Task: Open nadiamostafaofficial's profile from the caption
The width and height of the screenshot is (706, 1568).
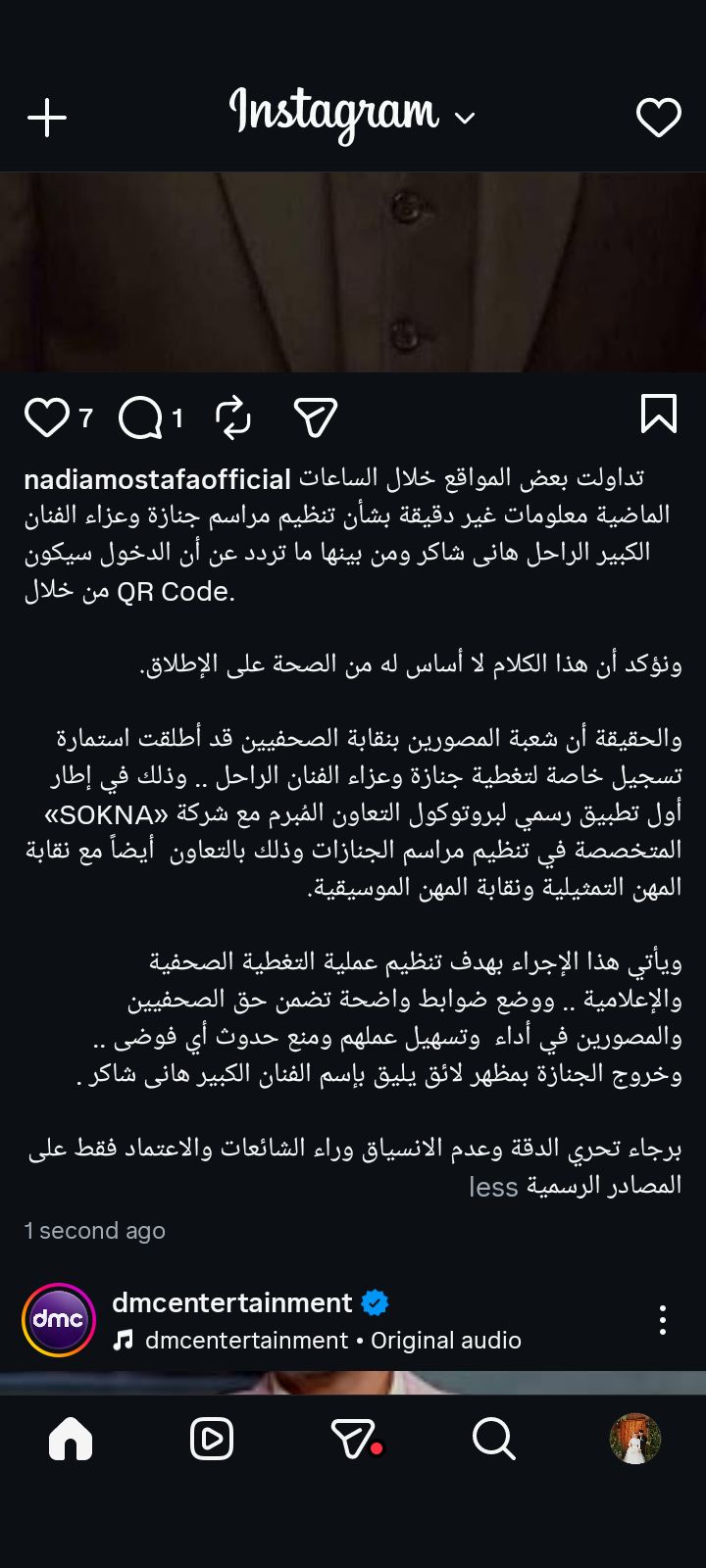Action: (157, 479)
